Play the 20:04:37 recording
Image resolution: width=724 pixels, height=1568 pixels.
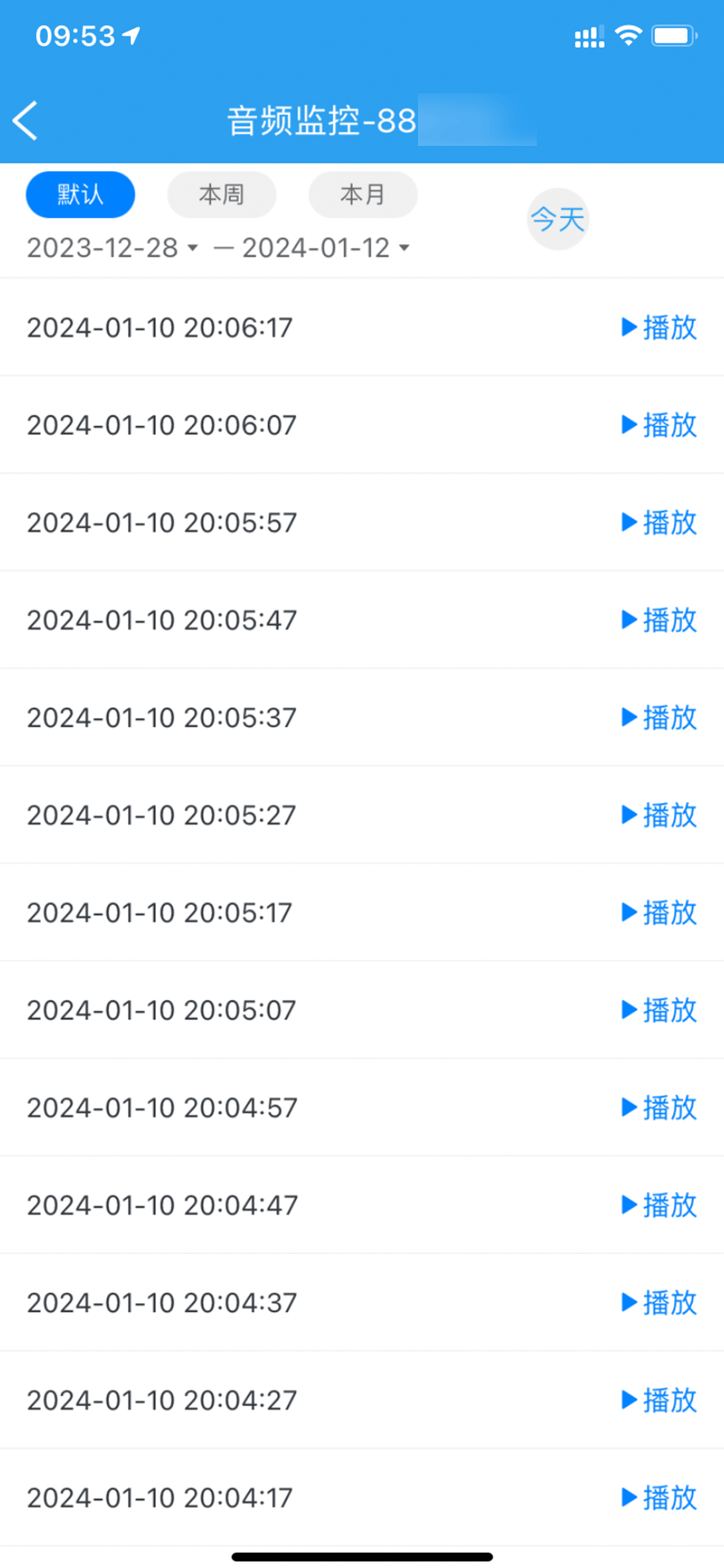(659, 1303)
